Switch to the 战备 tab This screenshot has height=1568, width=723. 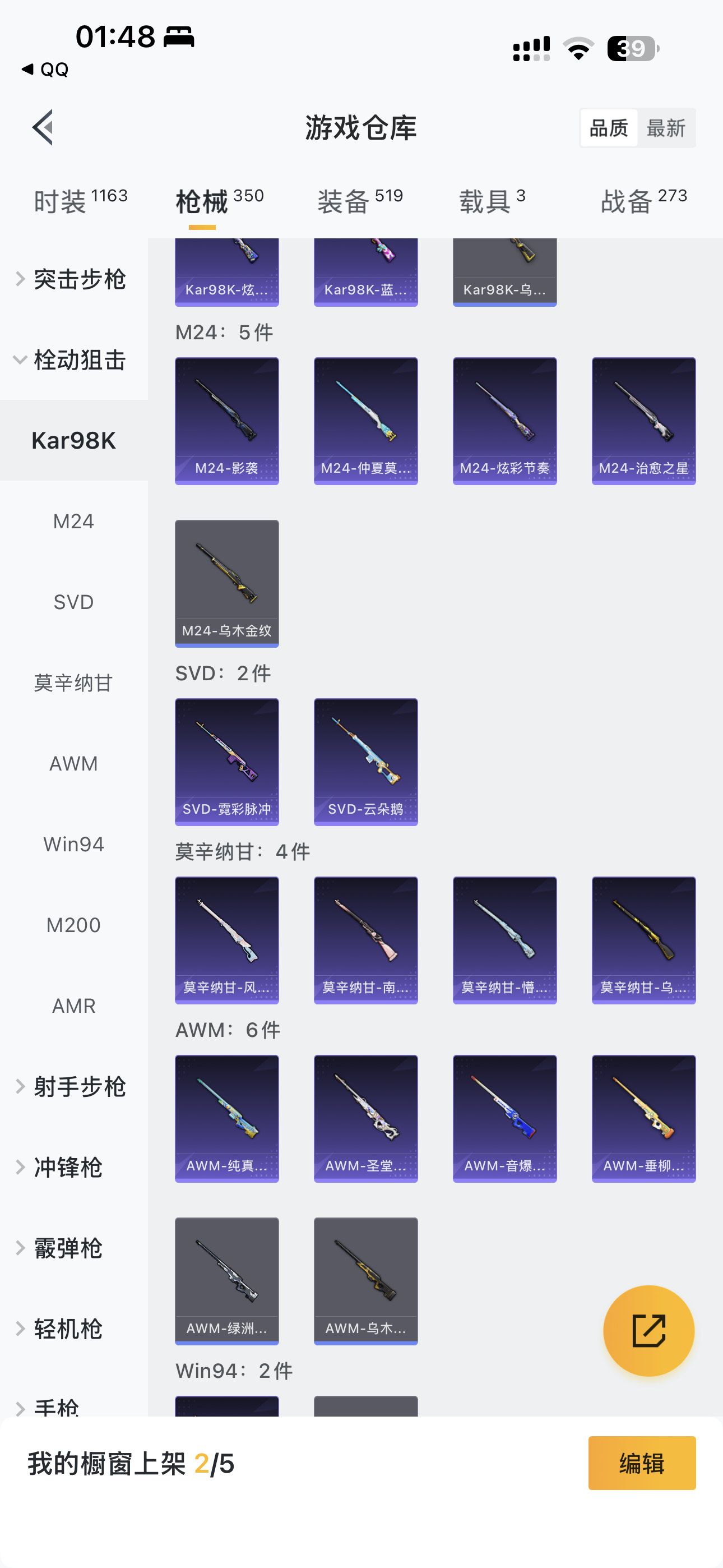coord(643,201)
